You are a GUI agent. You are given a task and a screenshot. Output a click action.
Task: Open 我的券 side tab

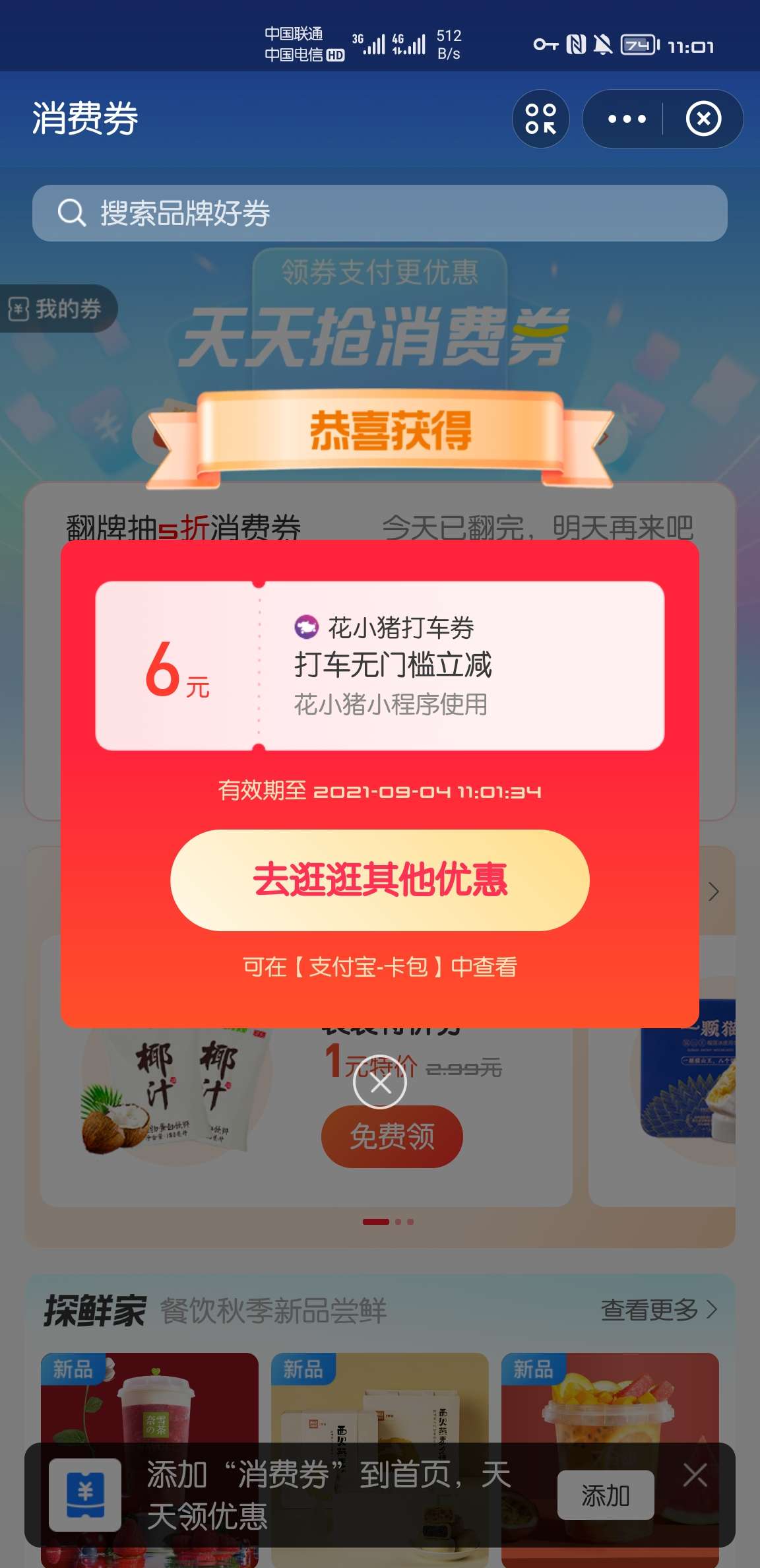click(56, 308)
